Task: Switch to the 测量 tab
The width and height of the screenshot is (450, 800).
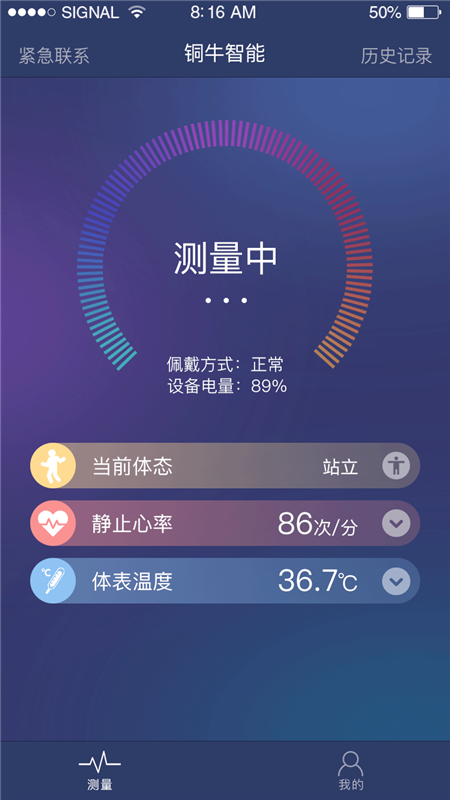Action: [100, 770]
